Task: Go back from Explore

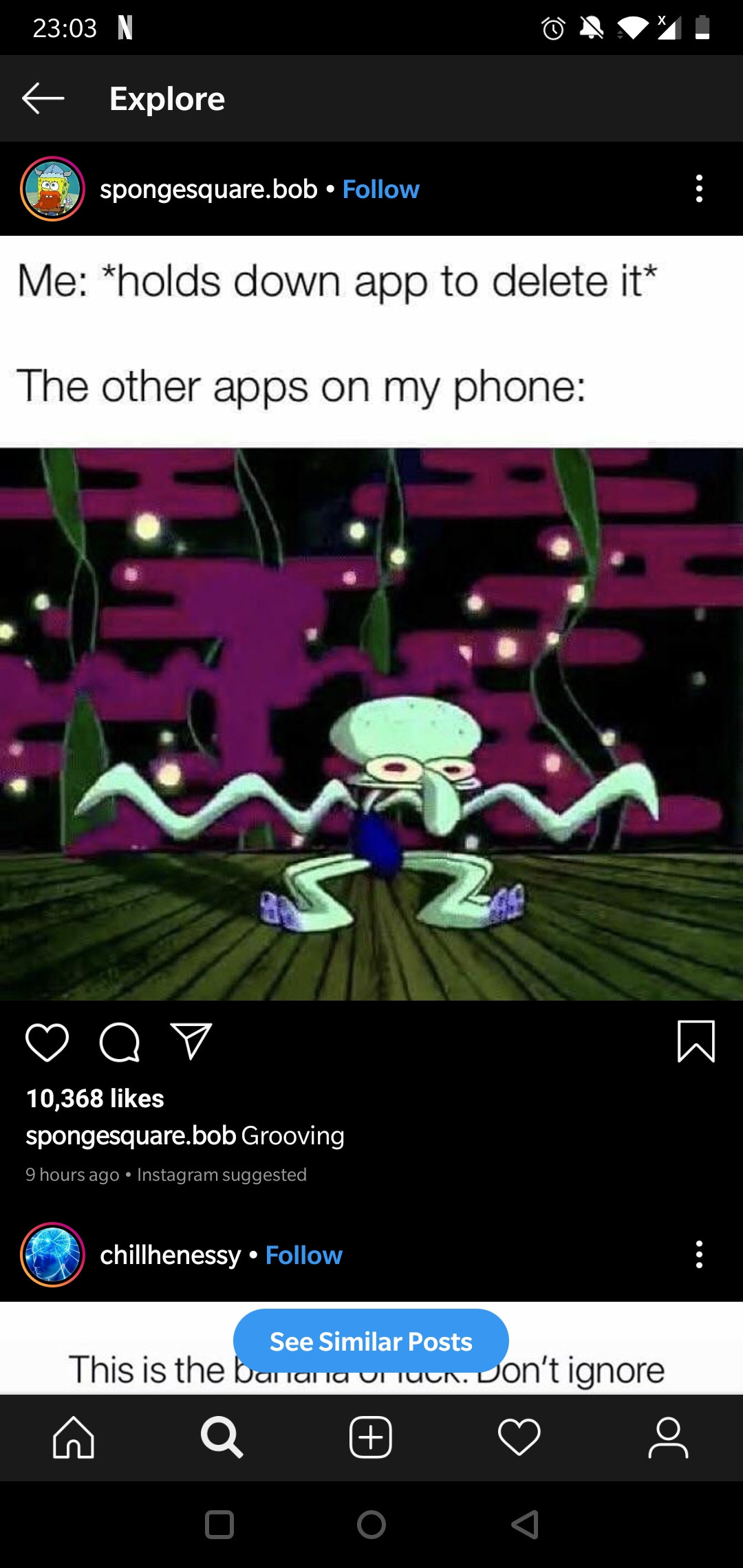Action: pos(43,98)
